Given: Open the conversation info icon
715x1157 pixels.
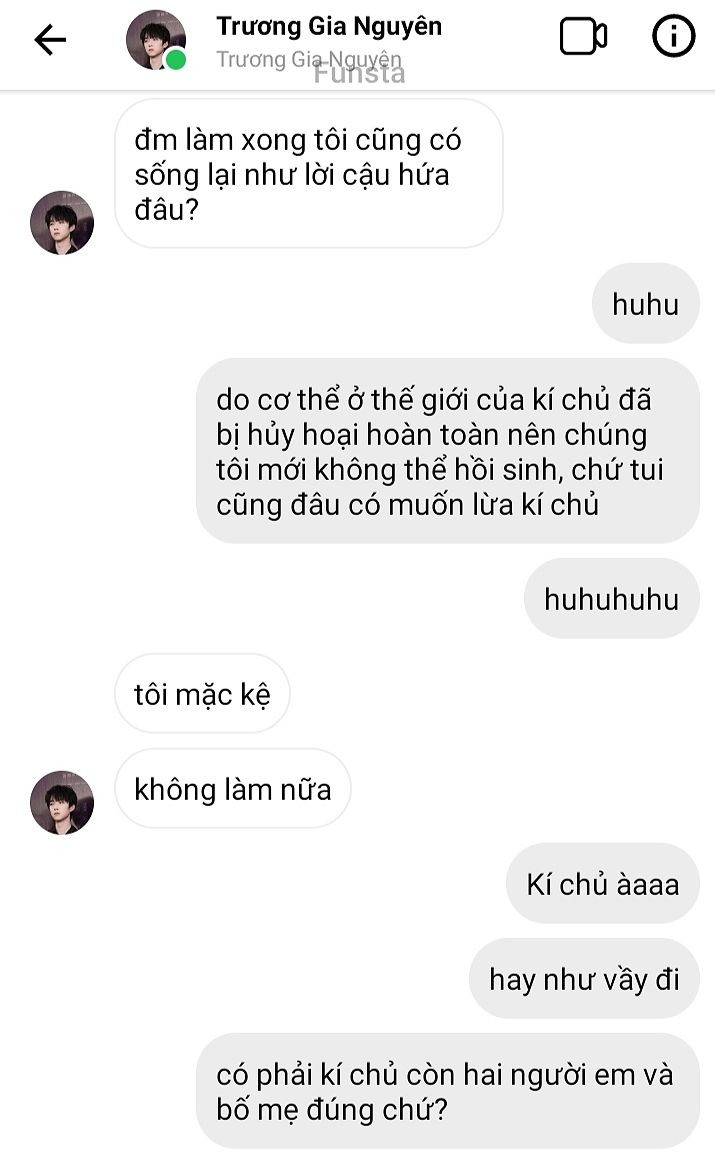Looking at the screenshot, I should click(x=673, y=37).
